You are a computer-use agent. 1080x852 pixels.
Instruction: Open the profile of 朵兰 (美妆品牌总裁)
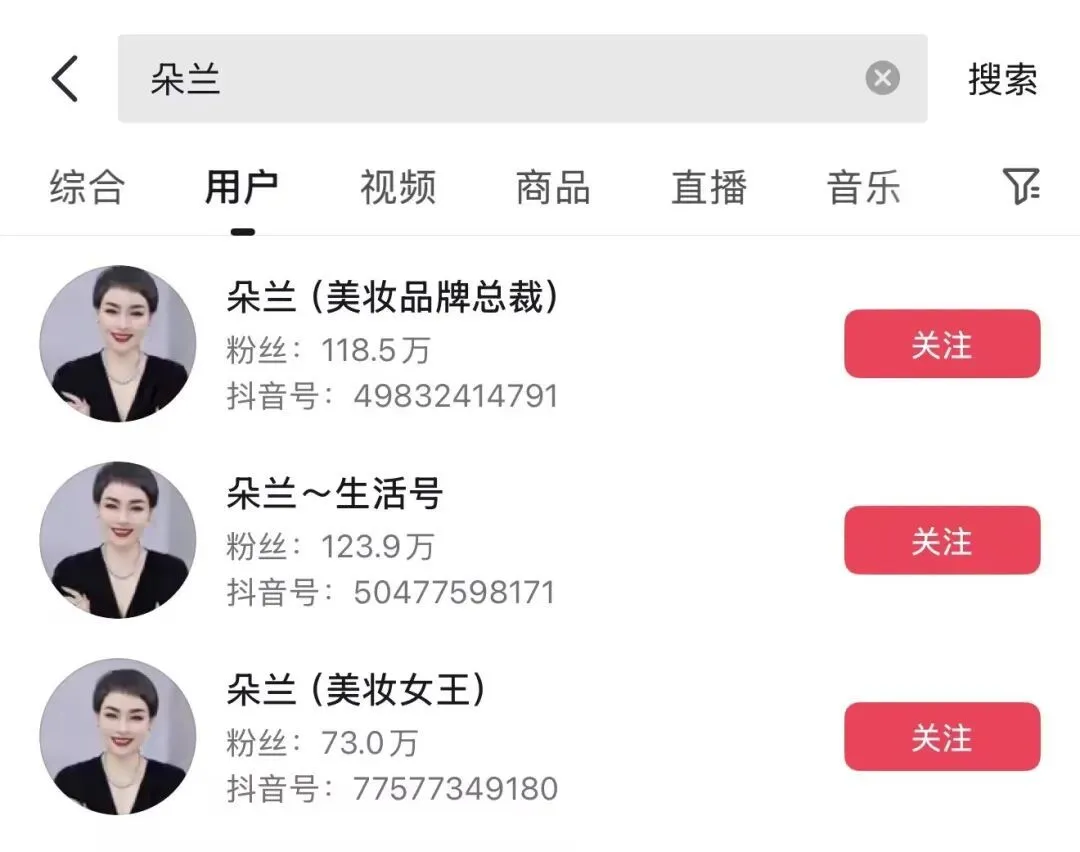392,298
